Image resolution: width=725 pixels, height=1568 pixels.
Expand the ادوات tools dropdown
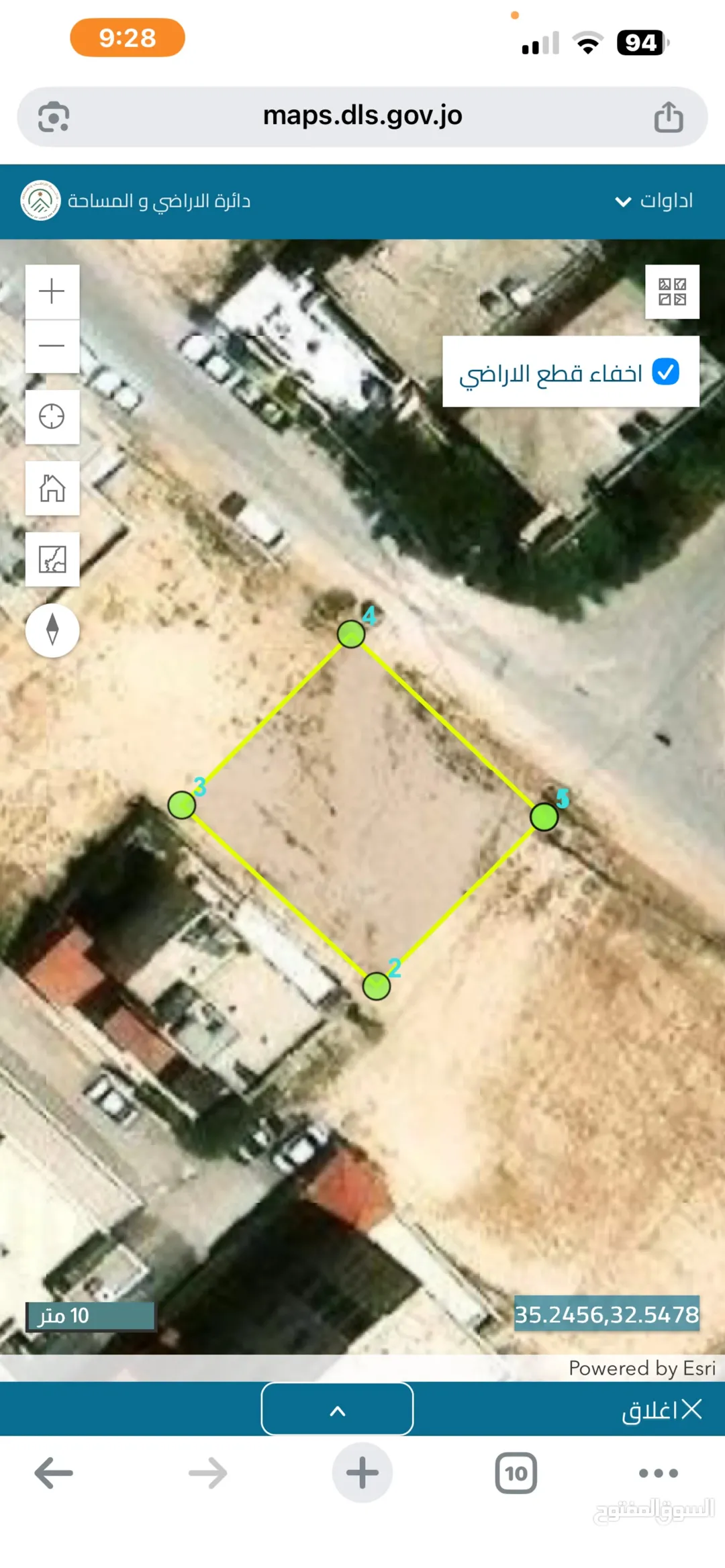click(x=654, y=201)
